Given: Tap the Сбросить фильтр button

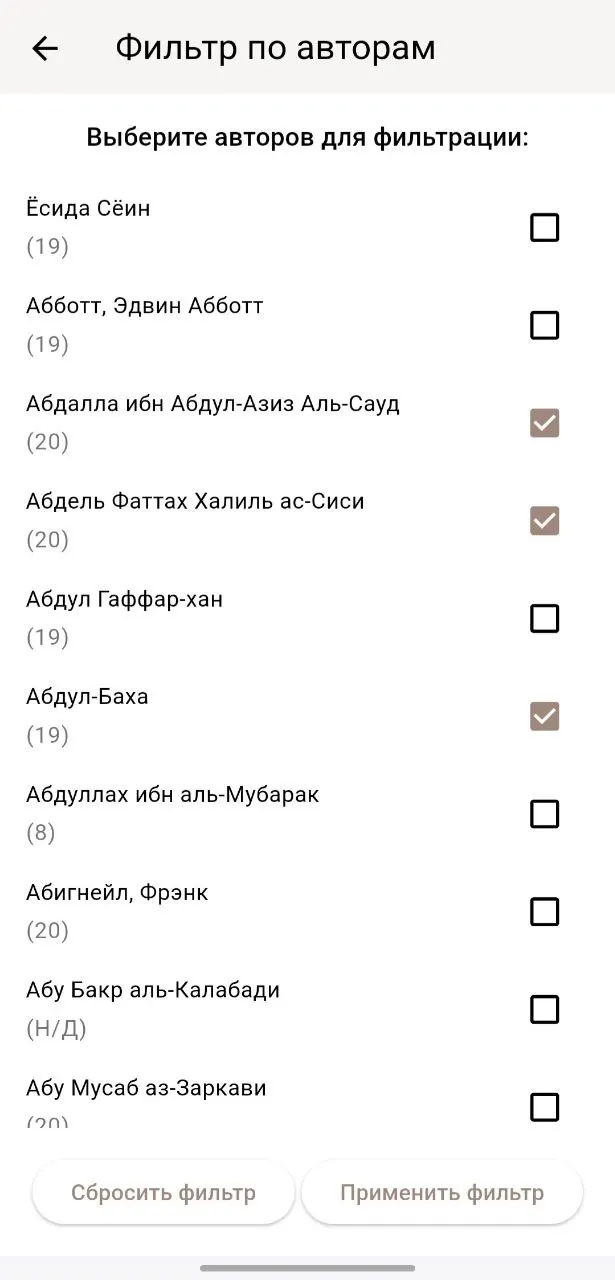Looking at the screenshot, I should tap(163, 1193).
